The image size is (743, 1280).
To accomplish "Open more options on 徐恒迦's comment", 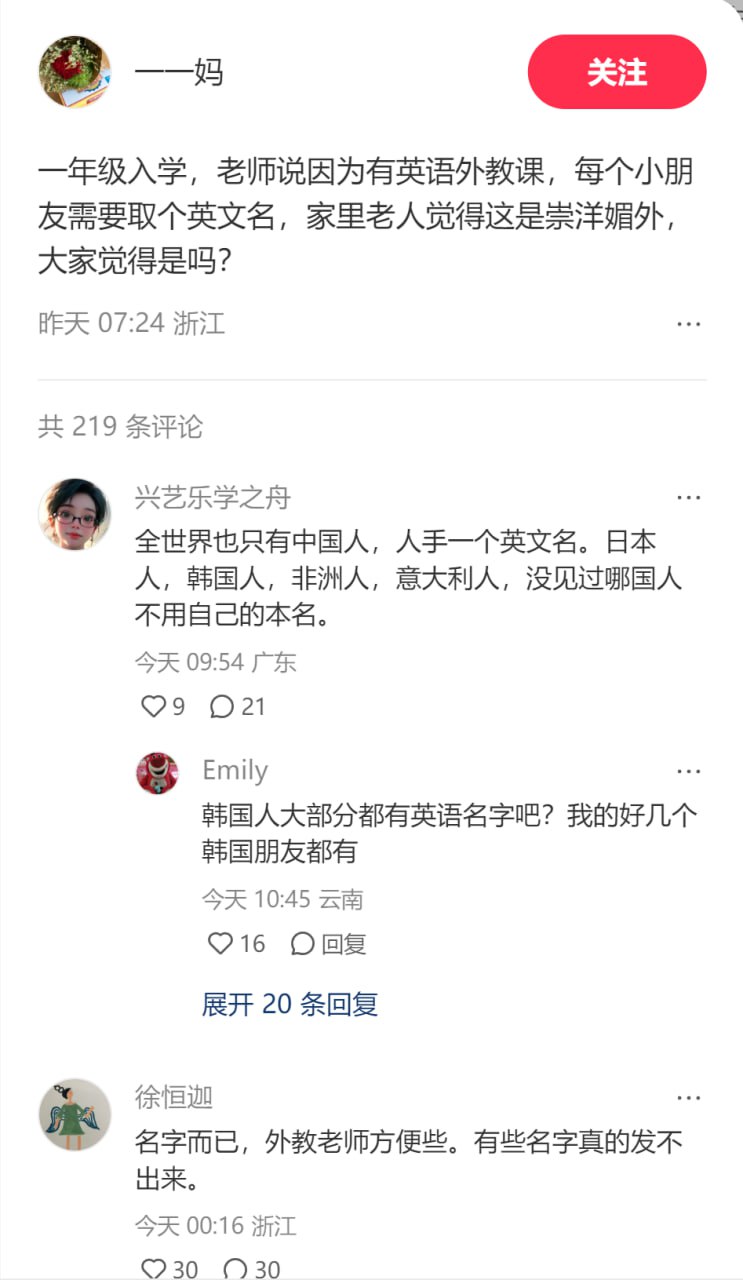I will pyautogui.click(x=688, y=1095).
